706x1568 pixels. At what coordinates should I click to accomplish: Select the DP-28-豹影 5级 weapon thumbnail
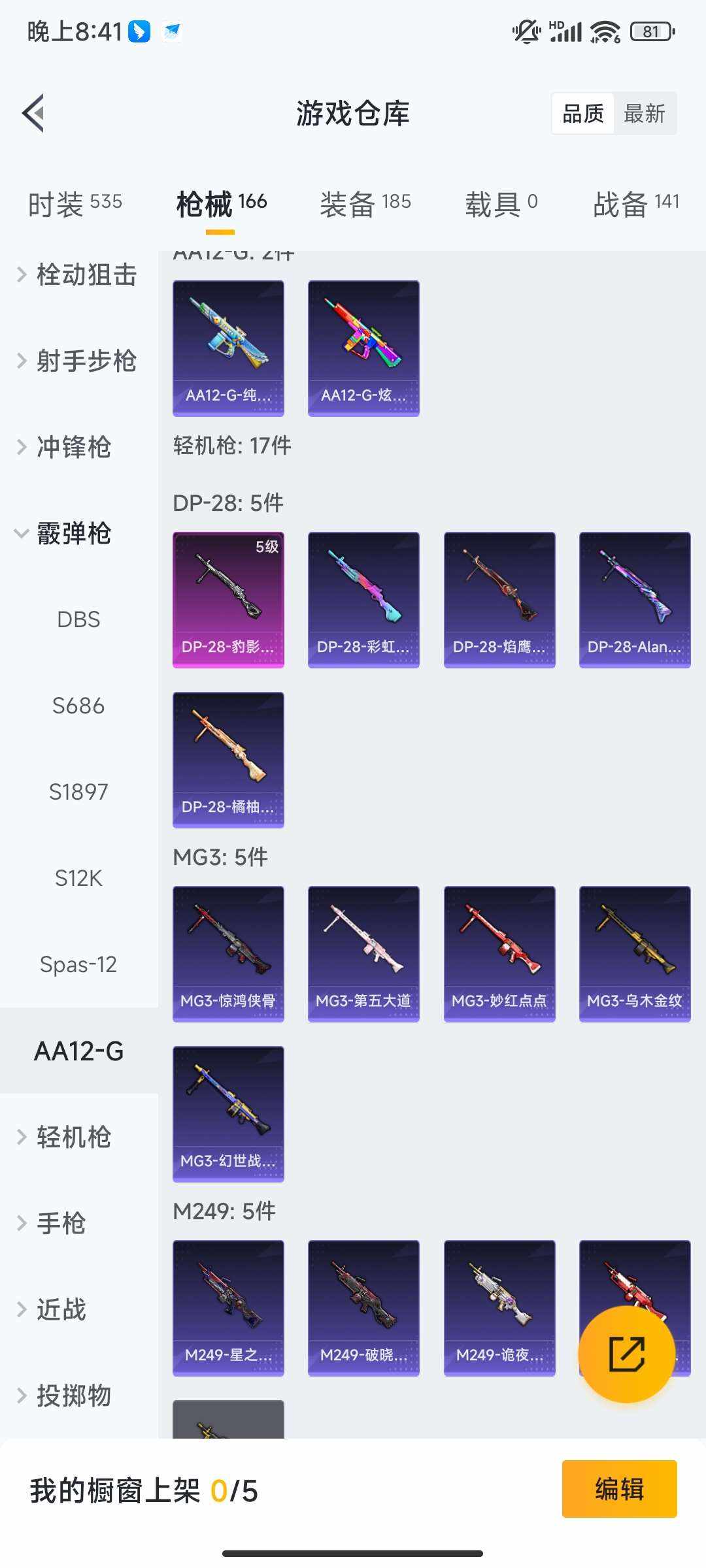tap(228, 599)
